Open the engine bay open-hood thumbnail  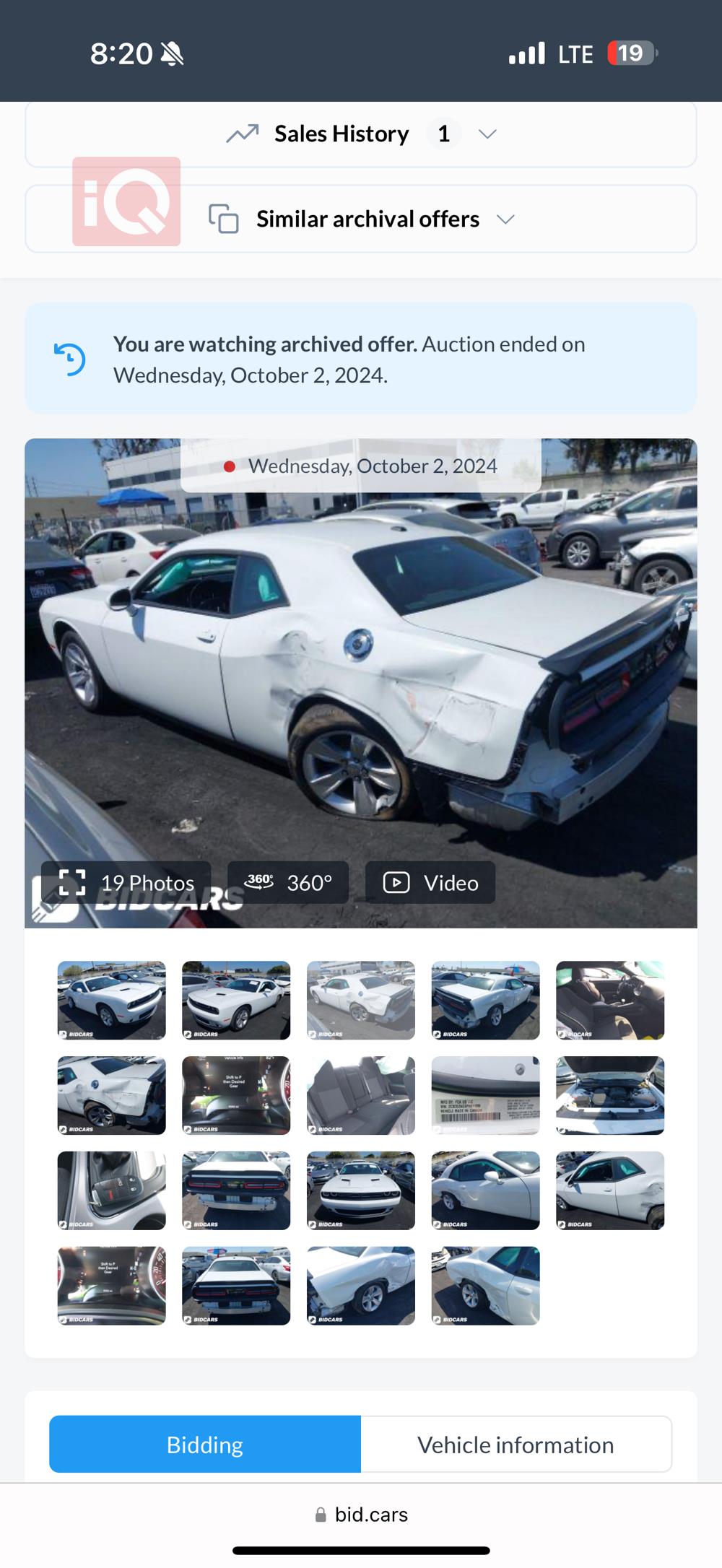tap(610, 1095)
